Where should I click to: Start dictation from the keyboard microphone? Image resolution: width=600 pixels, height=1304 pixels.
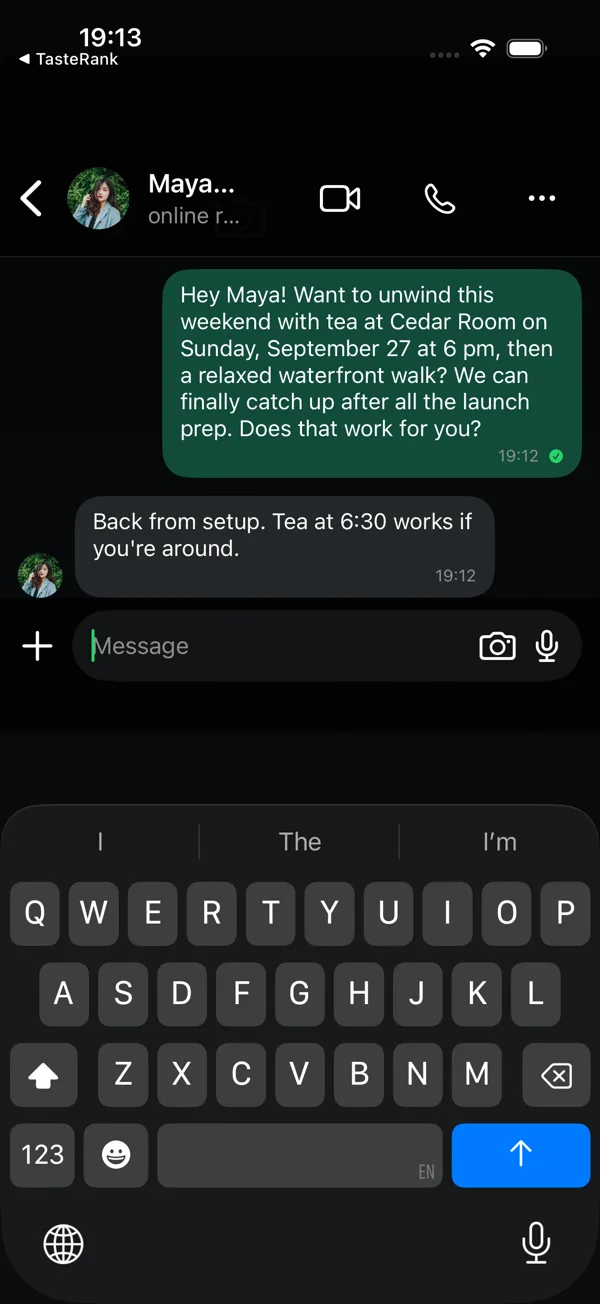coord(536,1242)
